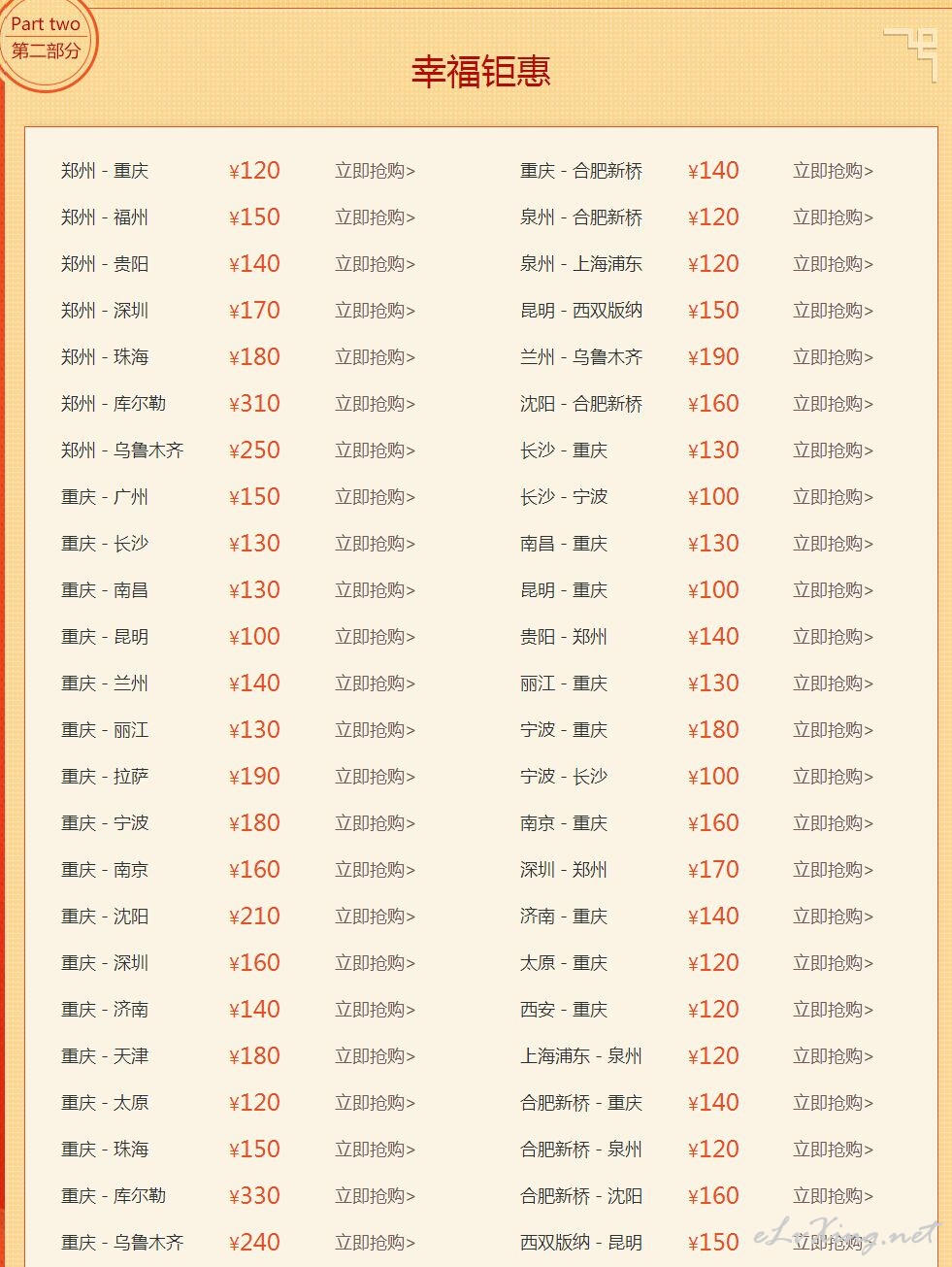Buy now for 西安 - 重庆
952x1267 pixels.
[x=833, y=1010]
